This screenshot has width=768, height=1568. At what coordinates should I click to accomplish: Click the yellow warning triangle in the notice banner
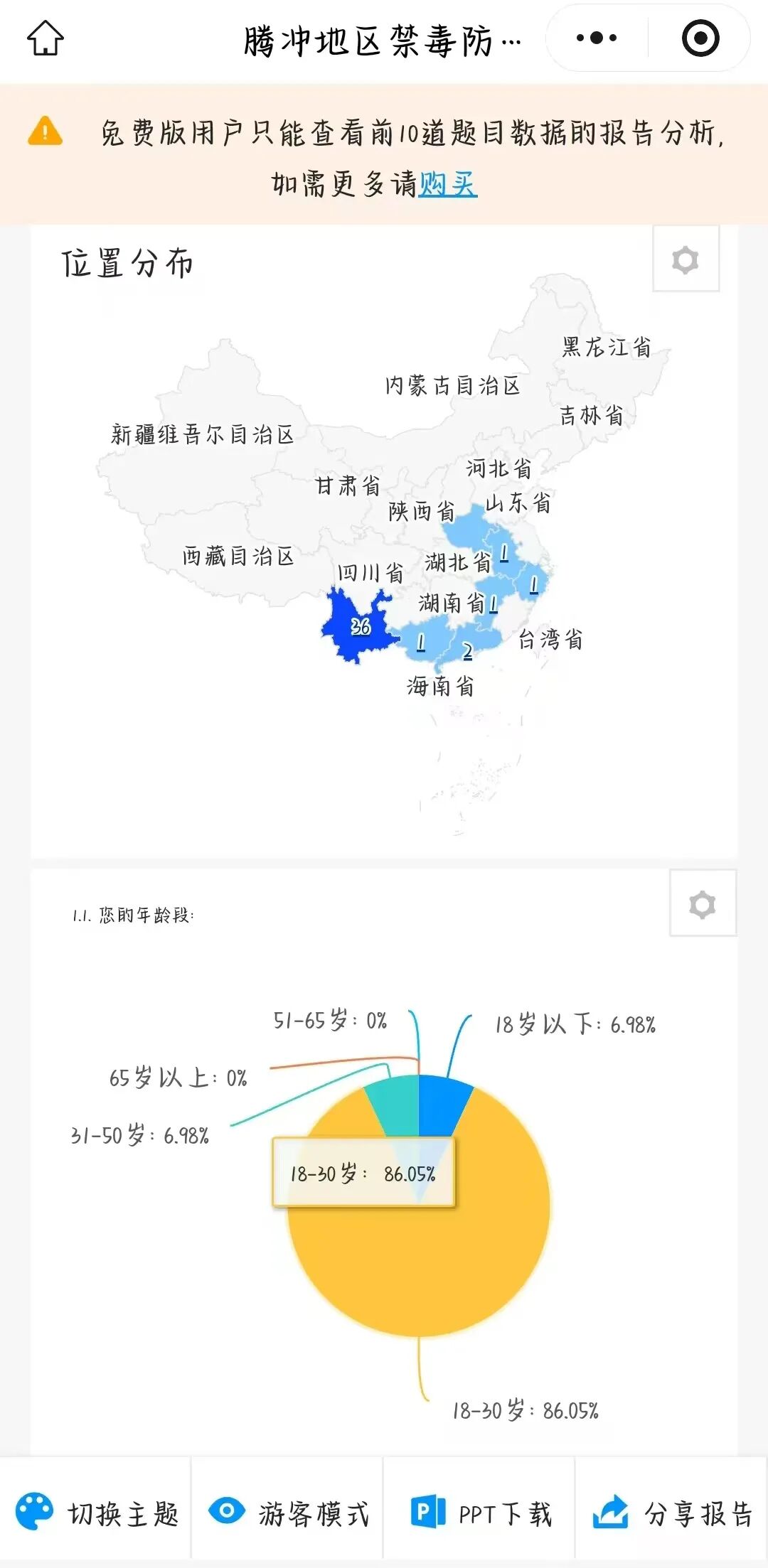click(44, 131)
